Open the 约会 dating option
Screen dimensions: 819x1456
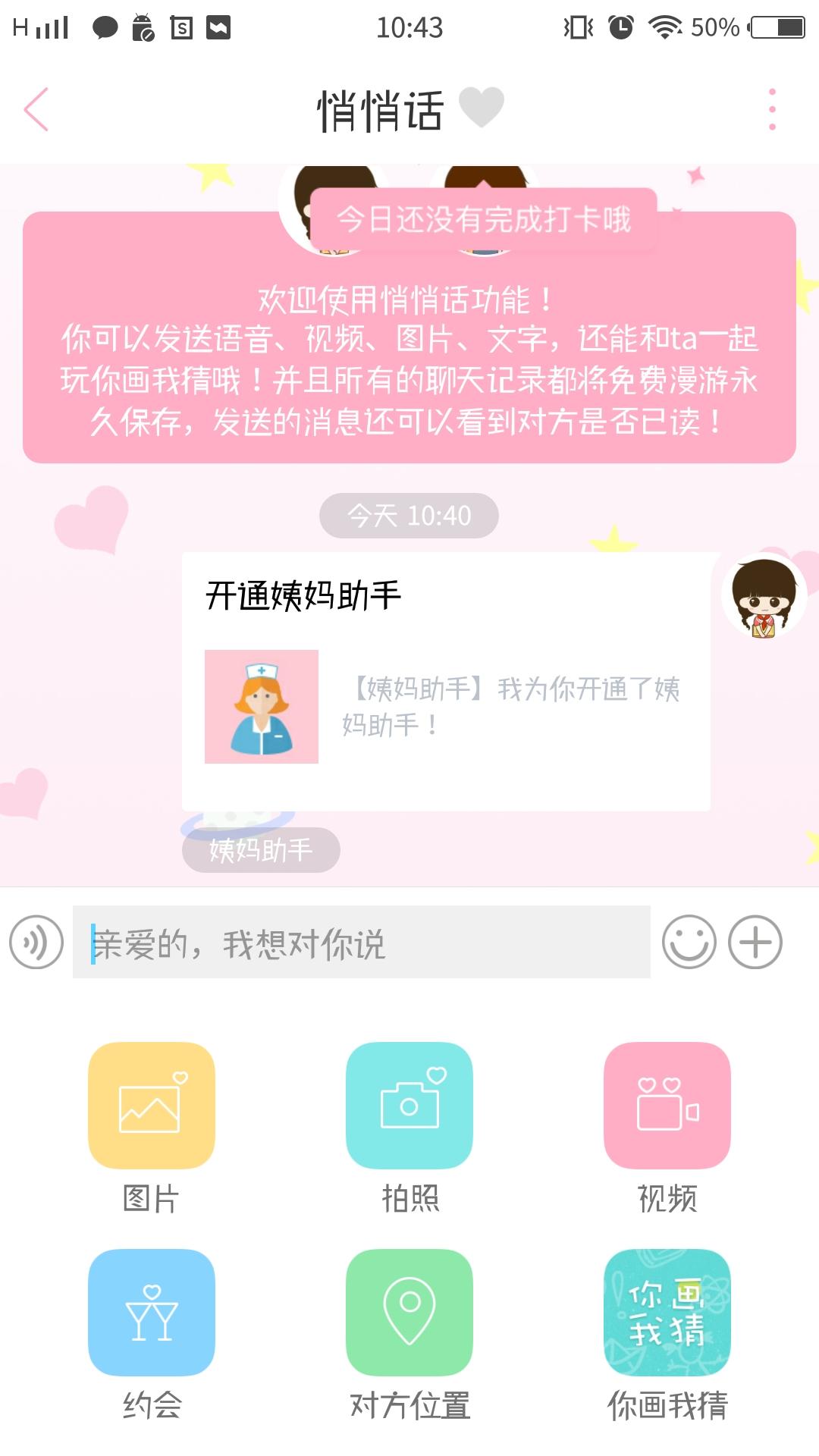(152, 1312)
